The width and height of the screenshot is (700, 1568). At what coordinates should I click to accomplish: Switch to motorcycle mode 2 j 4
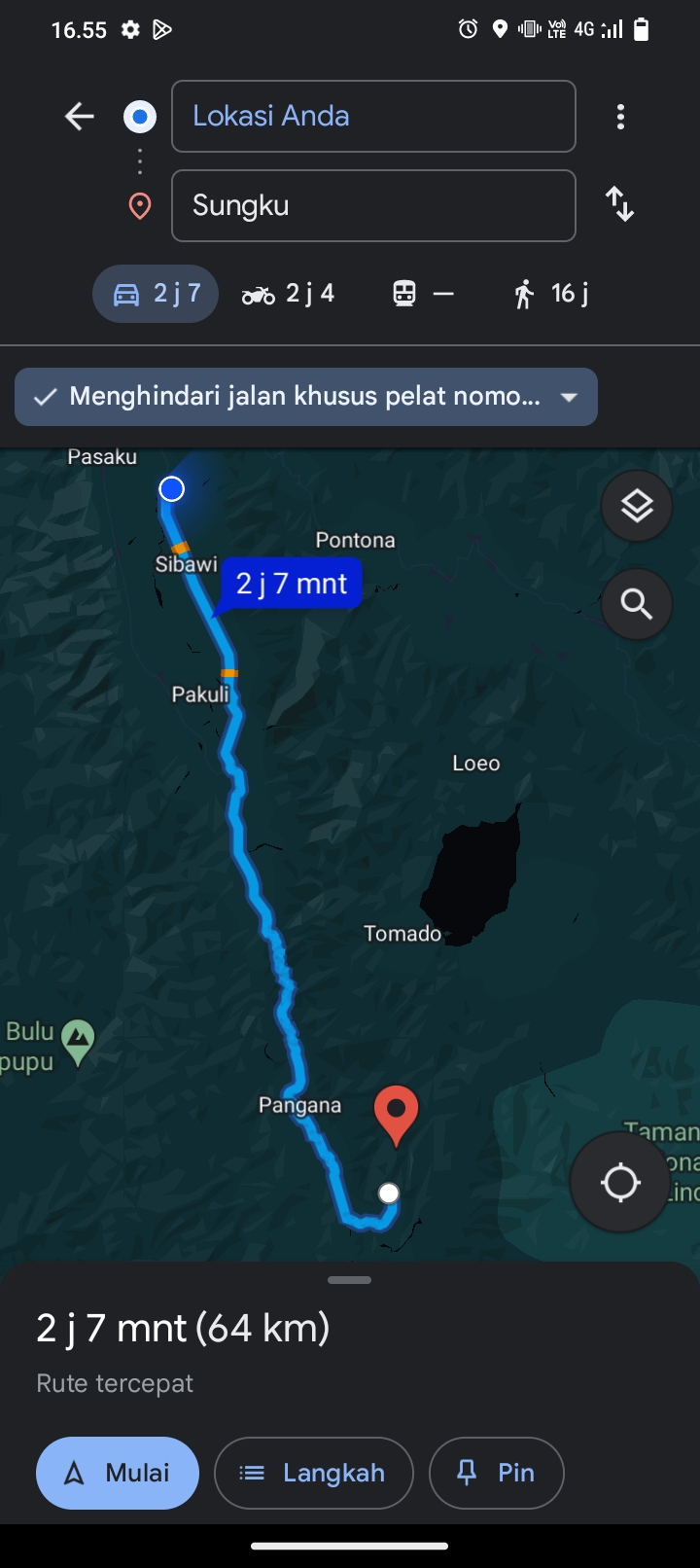click(x=288, y=294)
